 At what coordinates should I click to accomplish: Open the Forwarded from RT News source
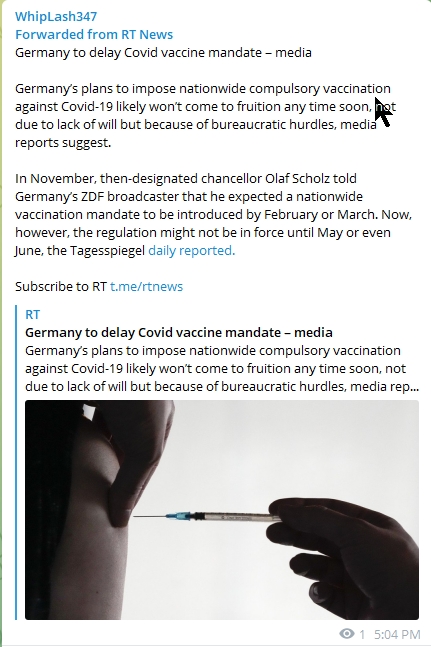coord(94,35)
